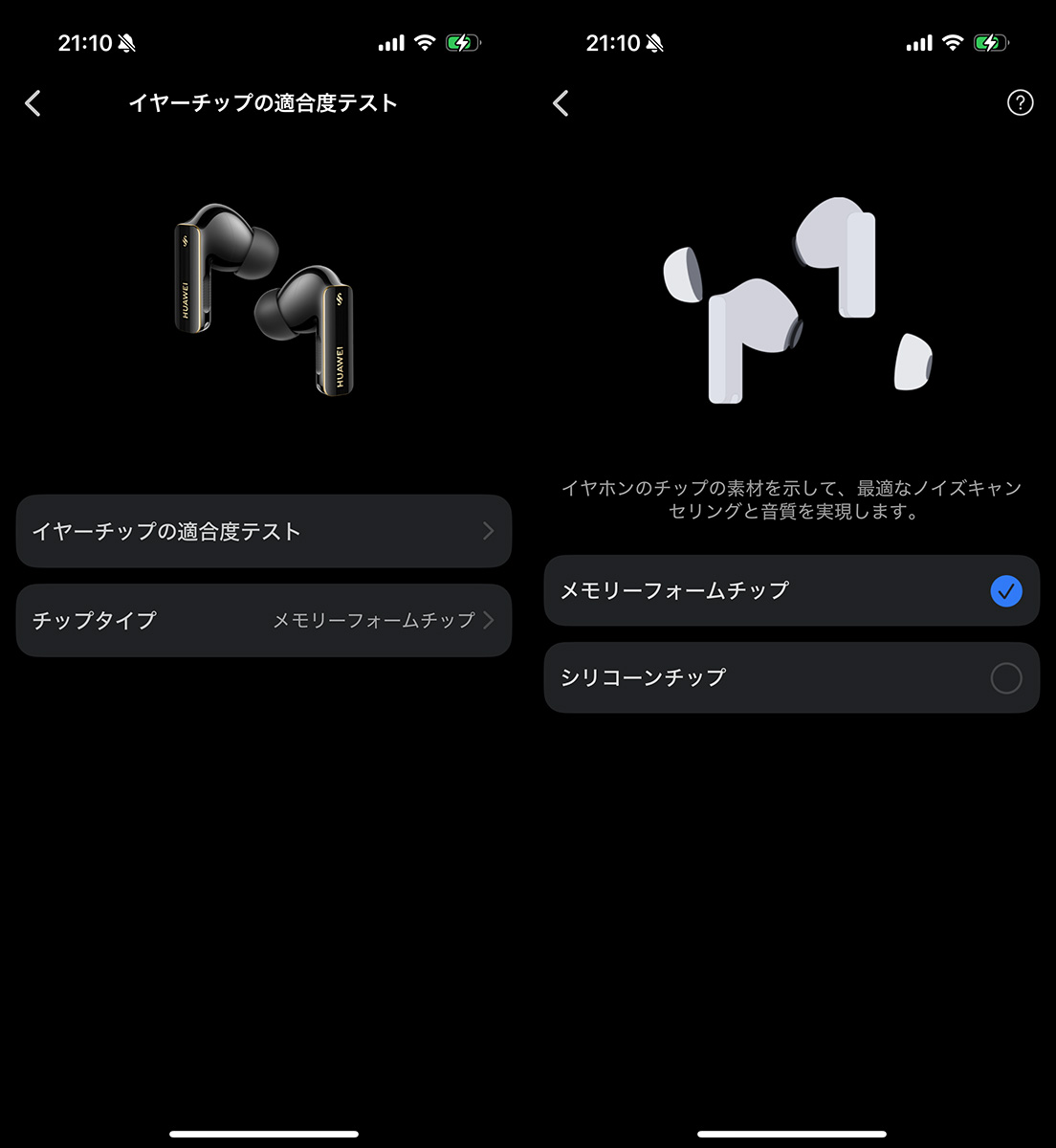Go back from the tip material selection screen
This screenshot has width=1056, height=1148.
pos(561,103)
